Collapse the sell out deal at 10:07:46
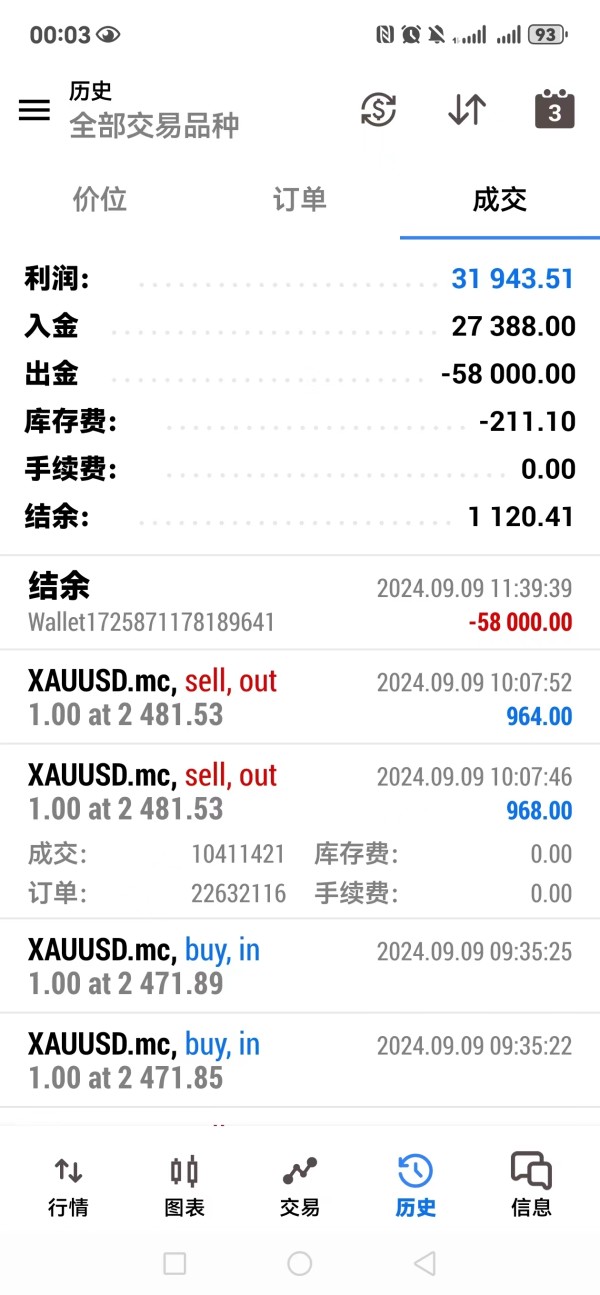 [x=300, y=831]
